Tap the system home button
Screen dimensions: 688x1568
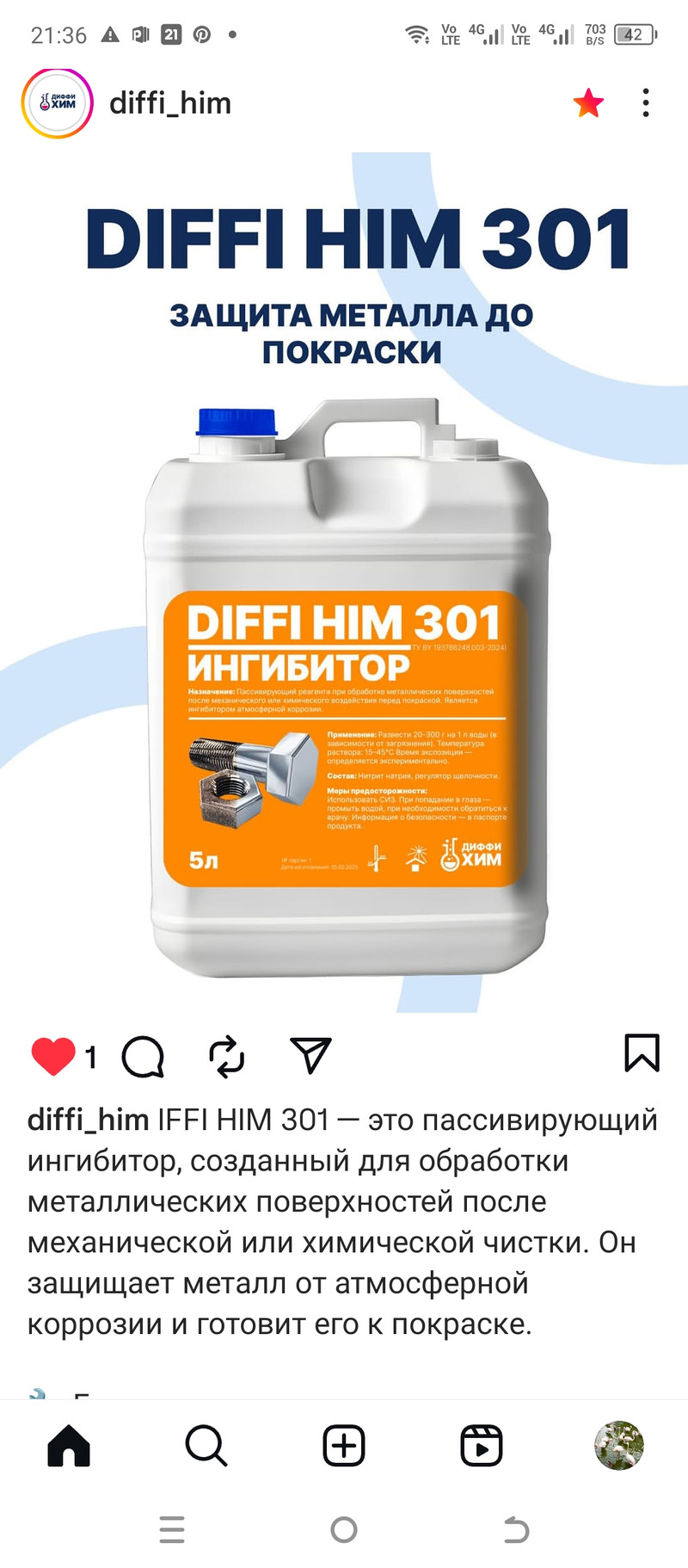click(344, 1529)
